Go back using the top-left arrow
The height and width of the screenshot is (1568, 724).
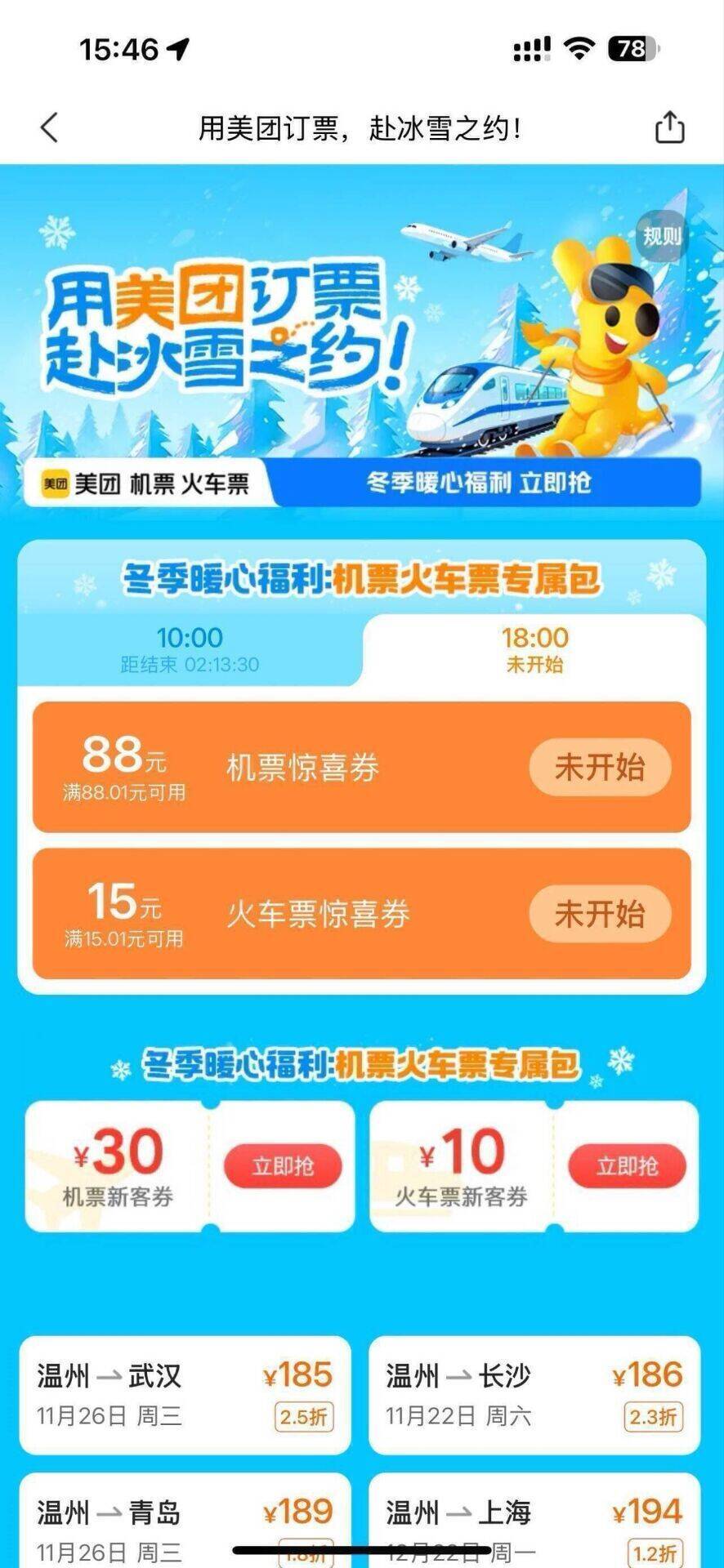(49, 127)
